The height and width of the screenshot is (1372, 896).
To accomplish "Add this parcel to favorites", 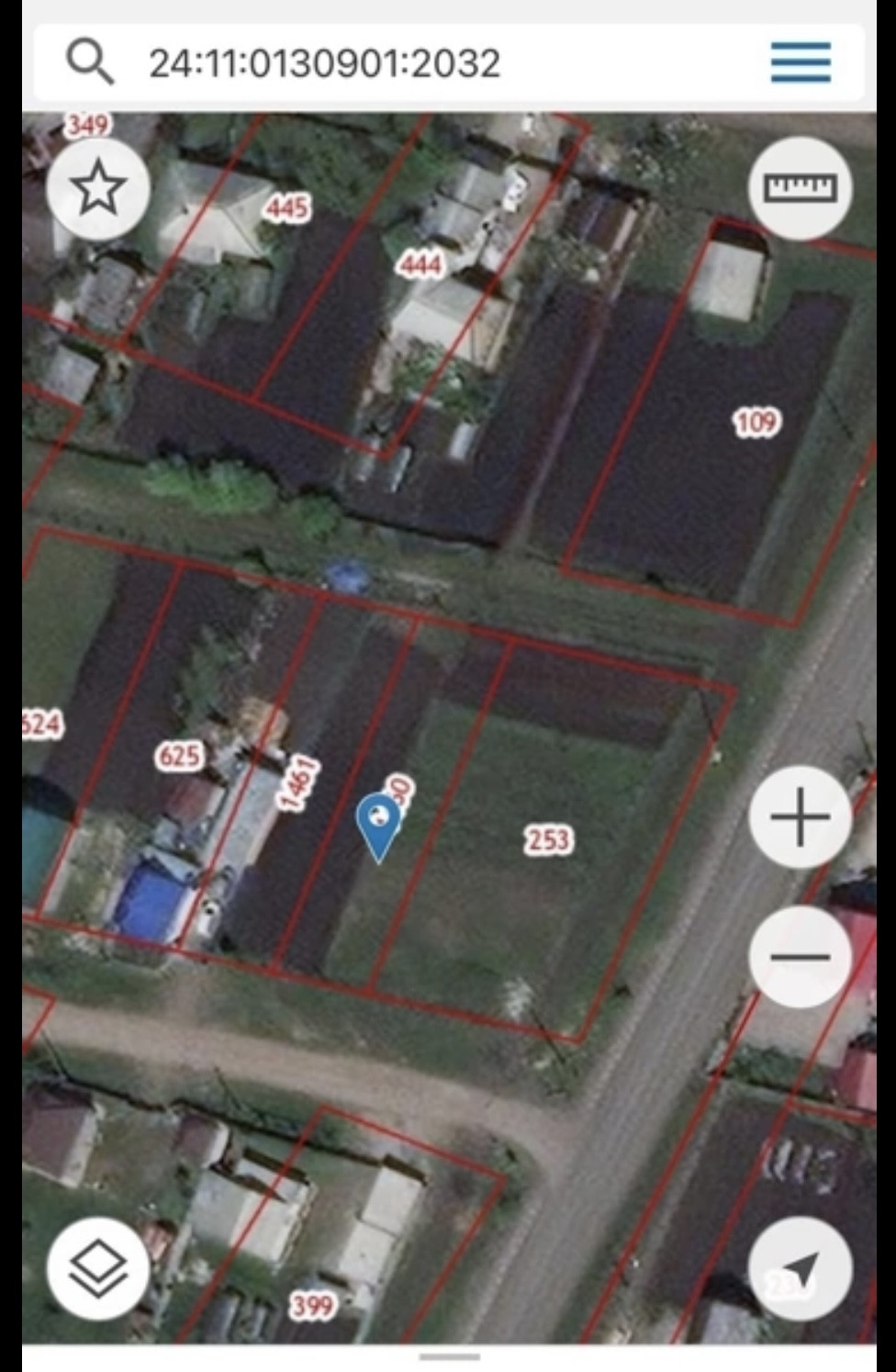I will point(98,189).
